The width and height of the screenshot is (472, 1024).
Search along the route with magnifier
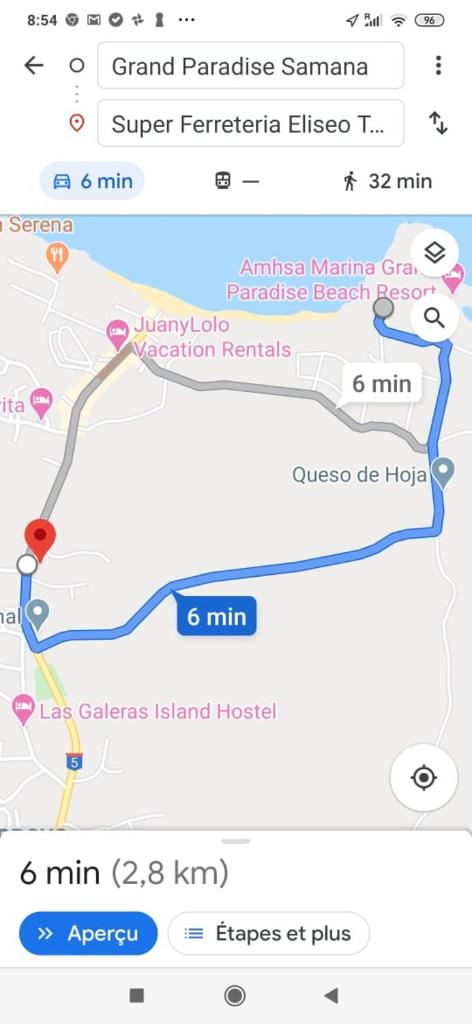[x=435, y=318]
